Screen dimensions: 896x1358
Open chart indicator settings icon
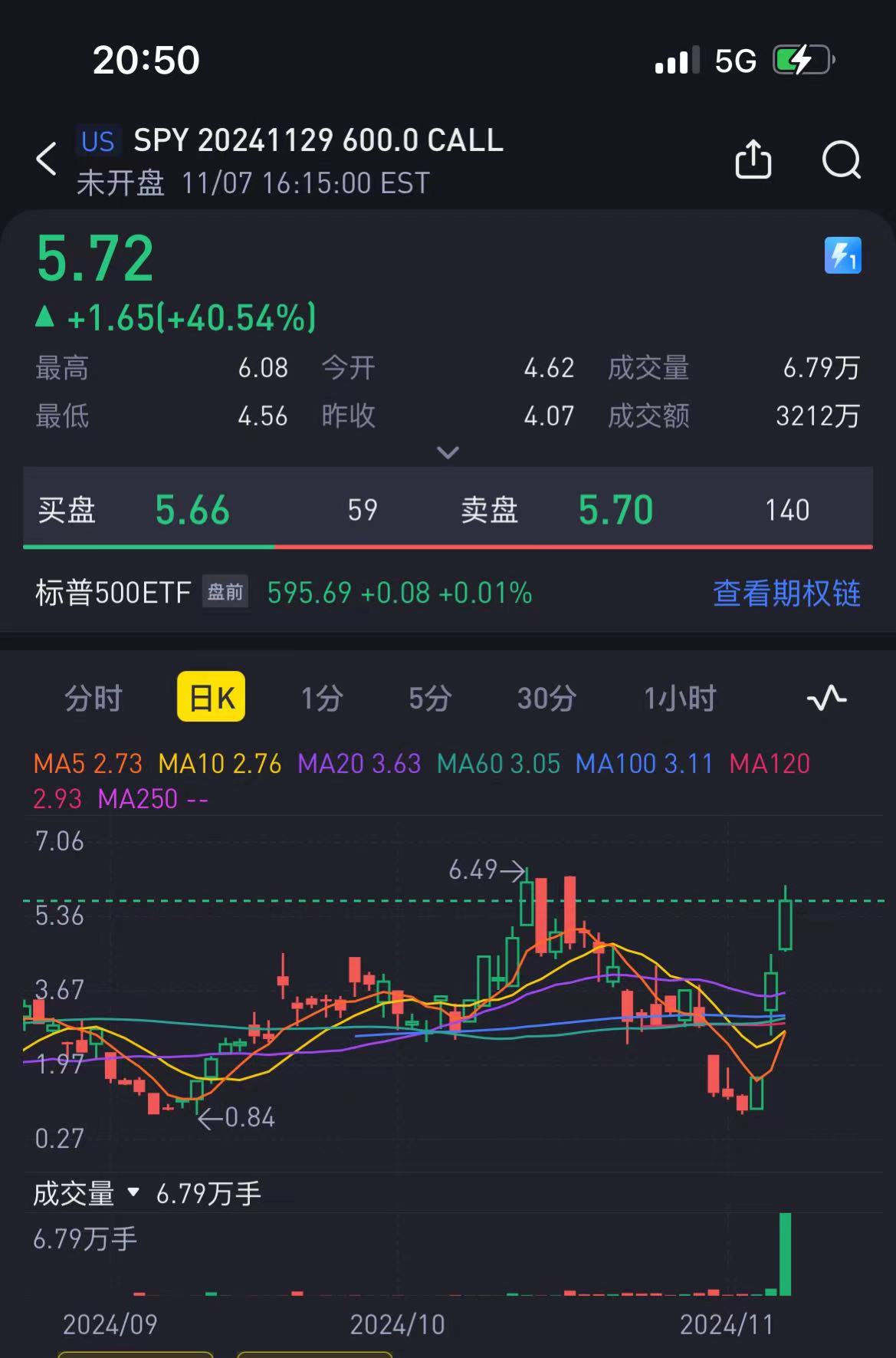point(826,698)
